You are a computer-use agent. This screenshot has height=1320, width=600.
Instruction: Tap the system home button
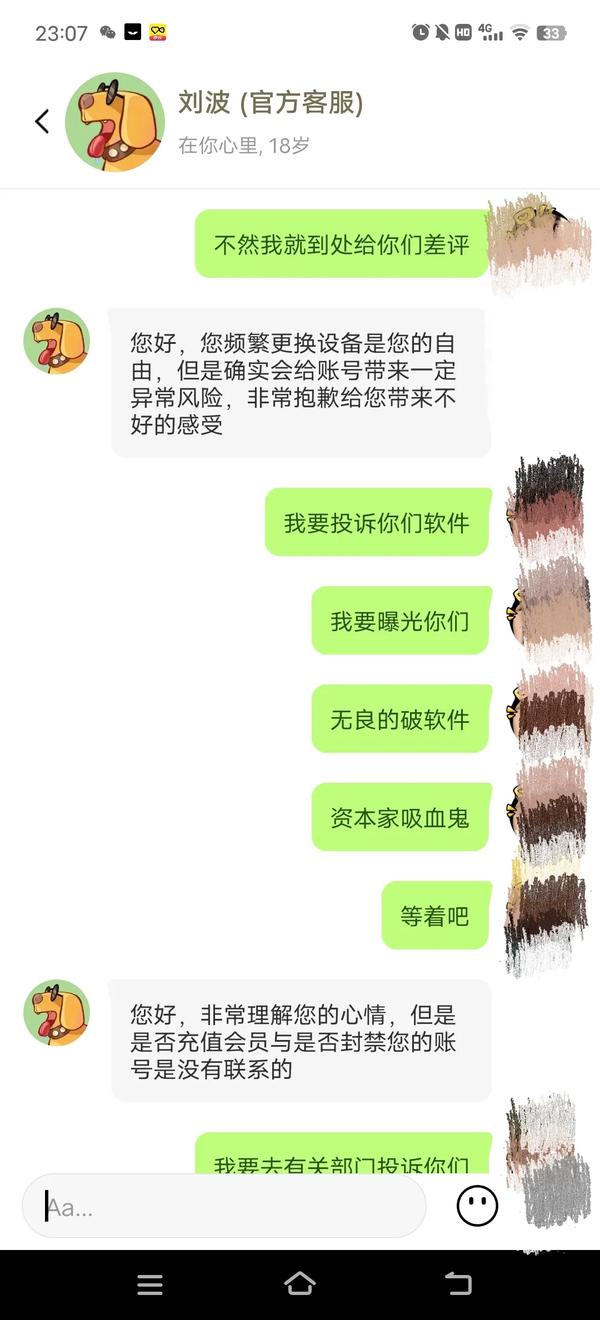[299, 1284]
